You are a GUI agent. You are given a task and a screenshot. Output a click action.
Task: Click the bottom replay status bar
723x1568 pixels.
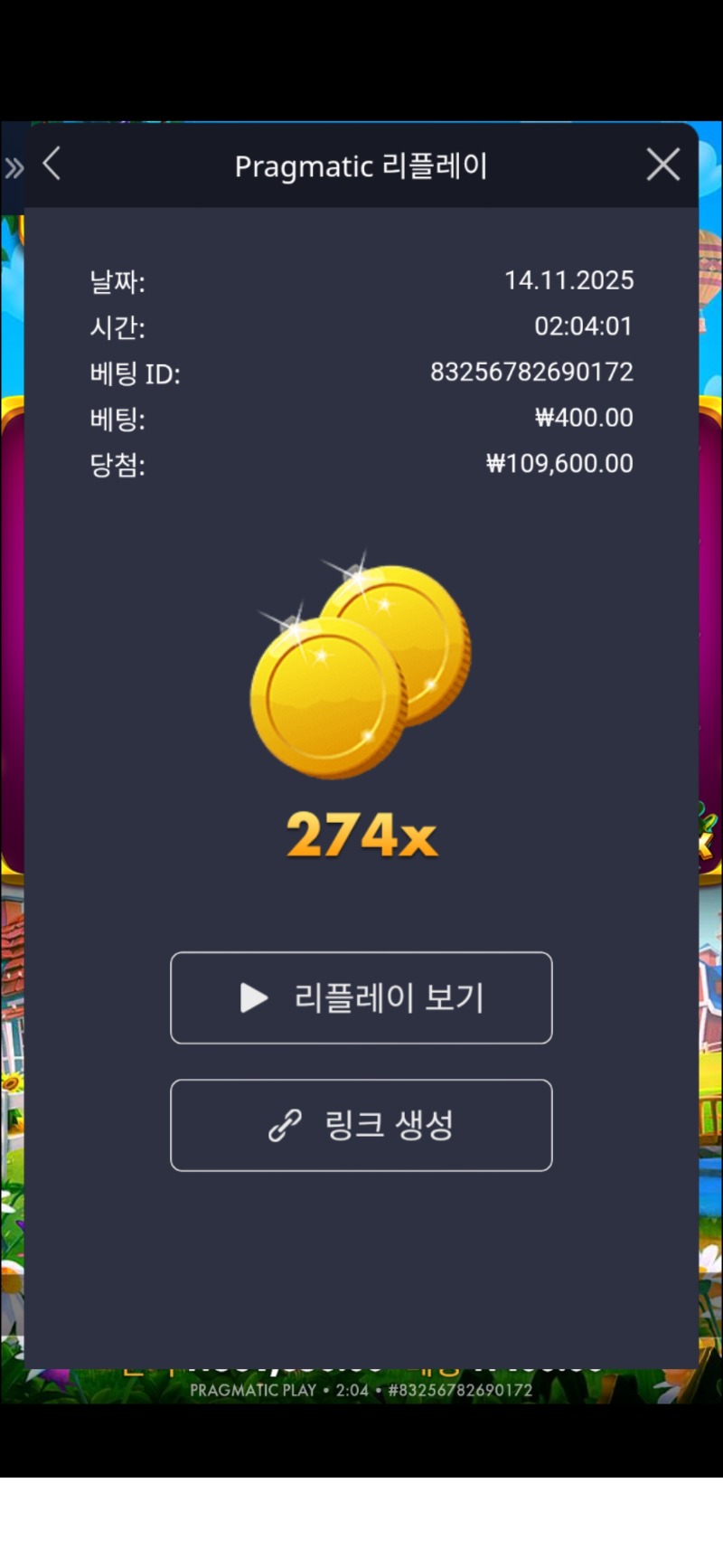361,1391
